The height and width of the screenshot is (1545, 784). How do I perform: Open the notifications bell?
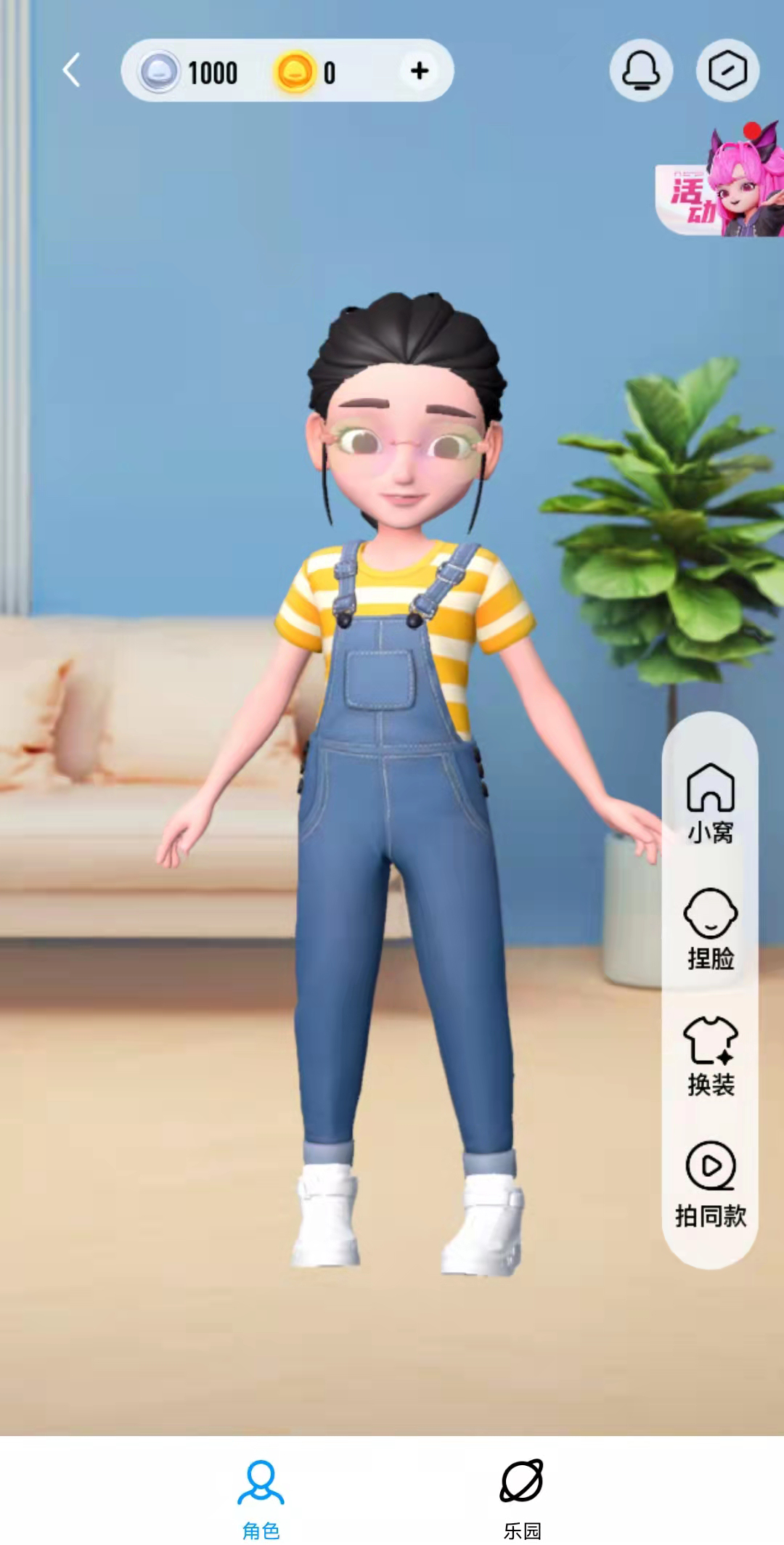click(641, 70)
